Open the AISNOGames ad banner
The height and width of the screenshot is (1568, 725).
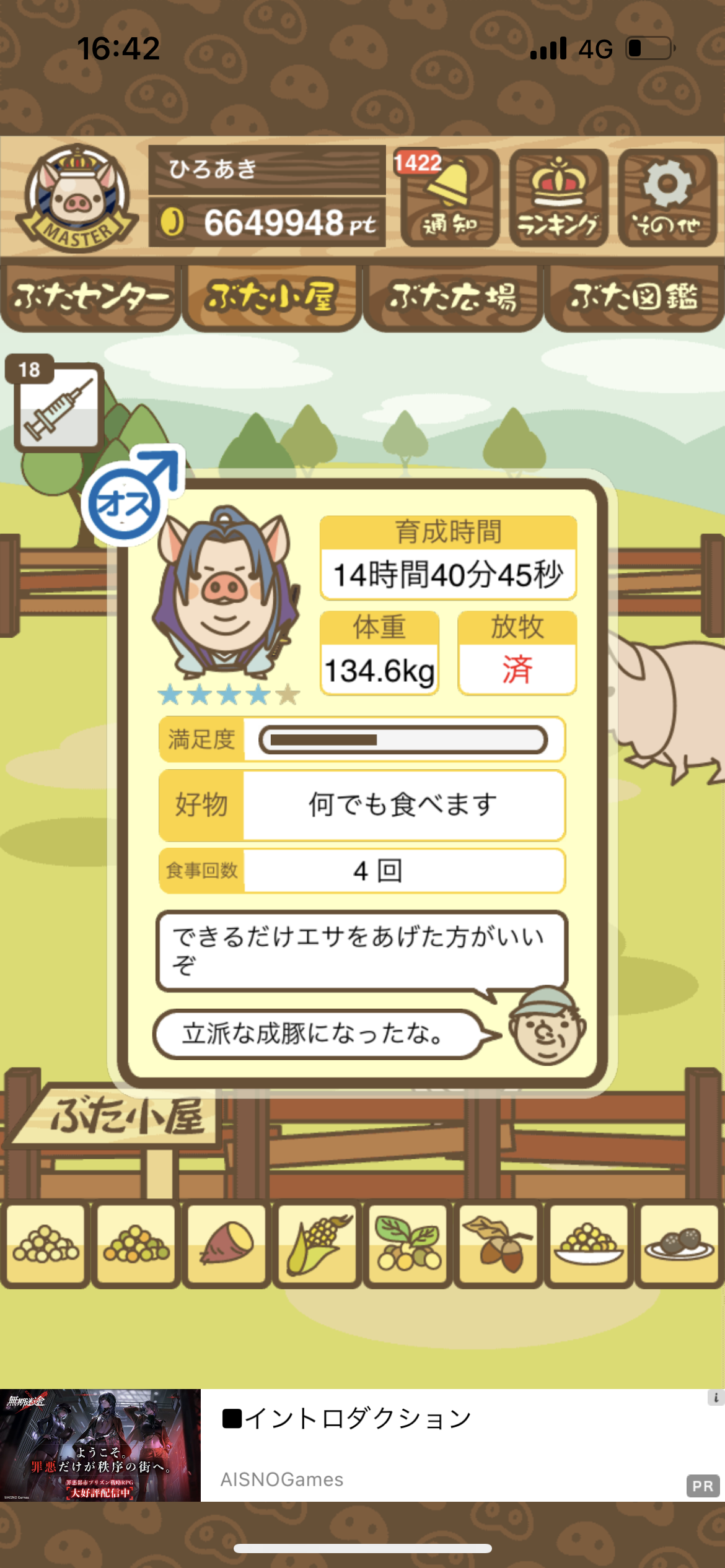(x=362, y=1445)
